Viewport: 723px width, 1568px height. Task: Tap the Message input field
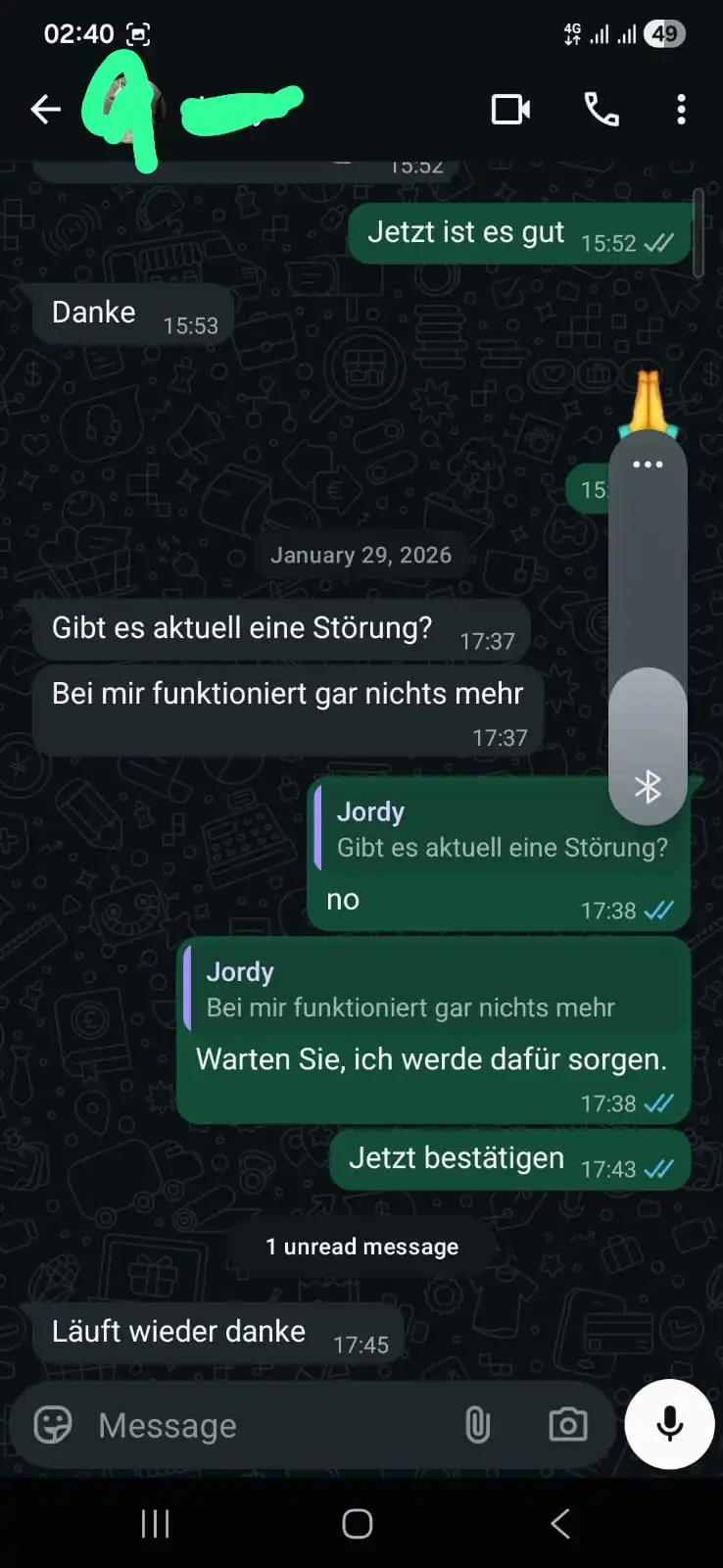265,1425
